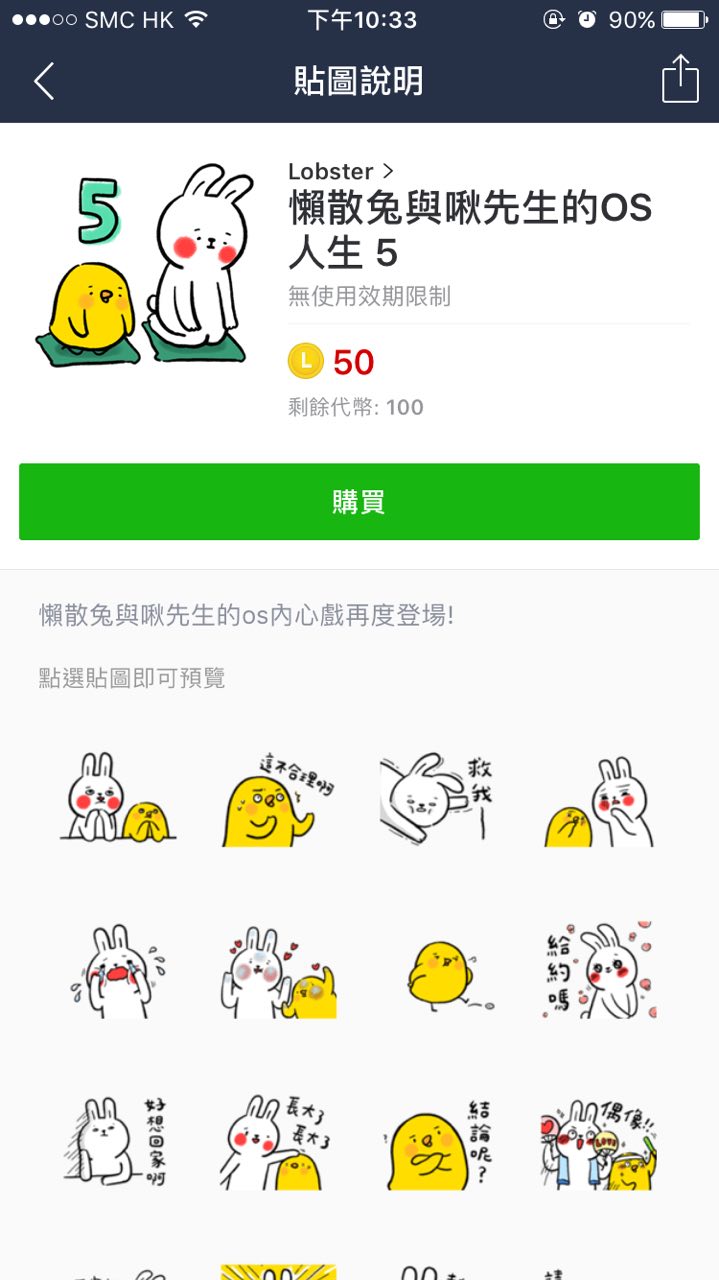Preview the 結論呢? chick sticker

[438, 1142]
